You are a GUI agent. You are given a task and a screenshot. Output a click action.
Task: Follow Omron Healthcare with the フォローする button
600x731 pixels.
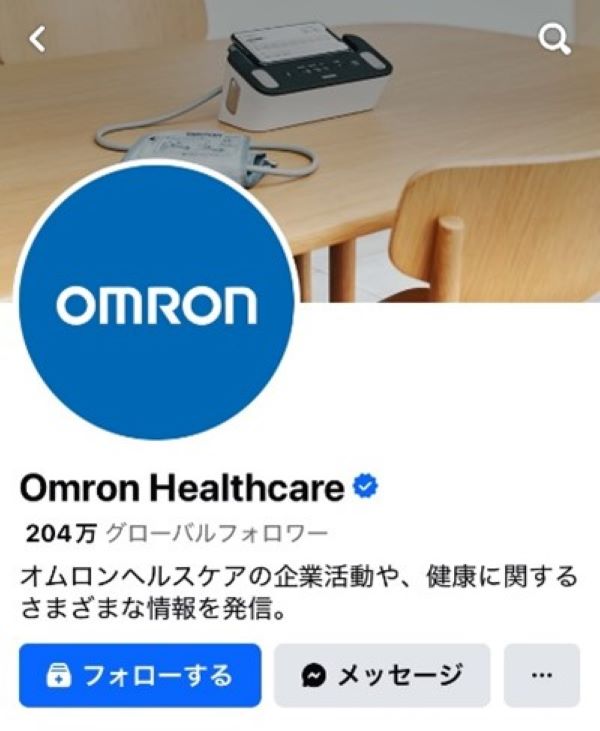(140, 675)
